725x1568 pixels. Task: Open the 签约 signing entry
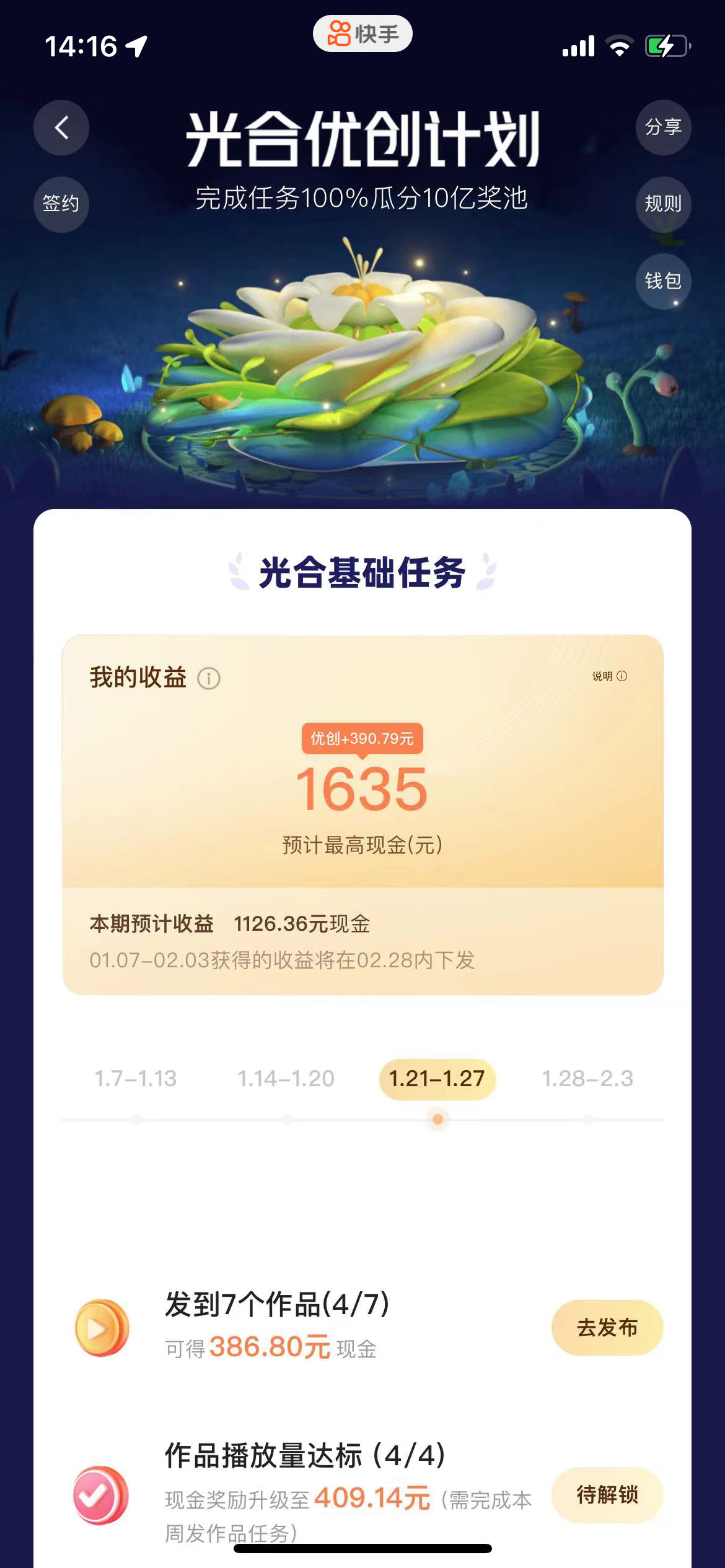point(61,204)
